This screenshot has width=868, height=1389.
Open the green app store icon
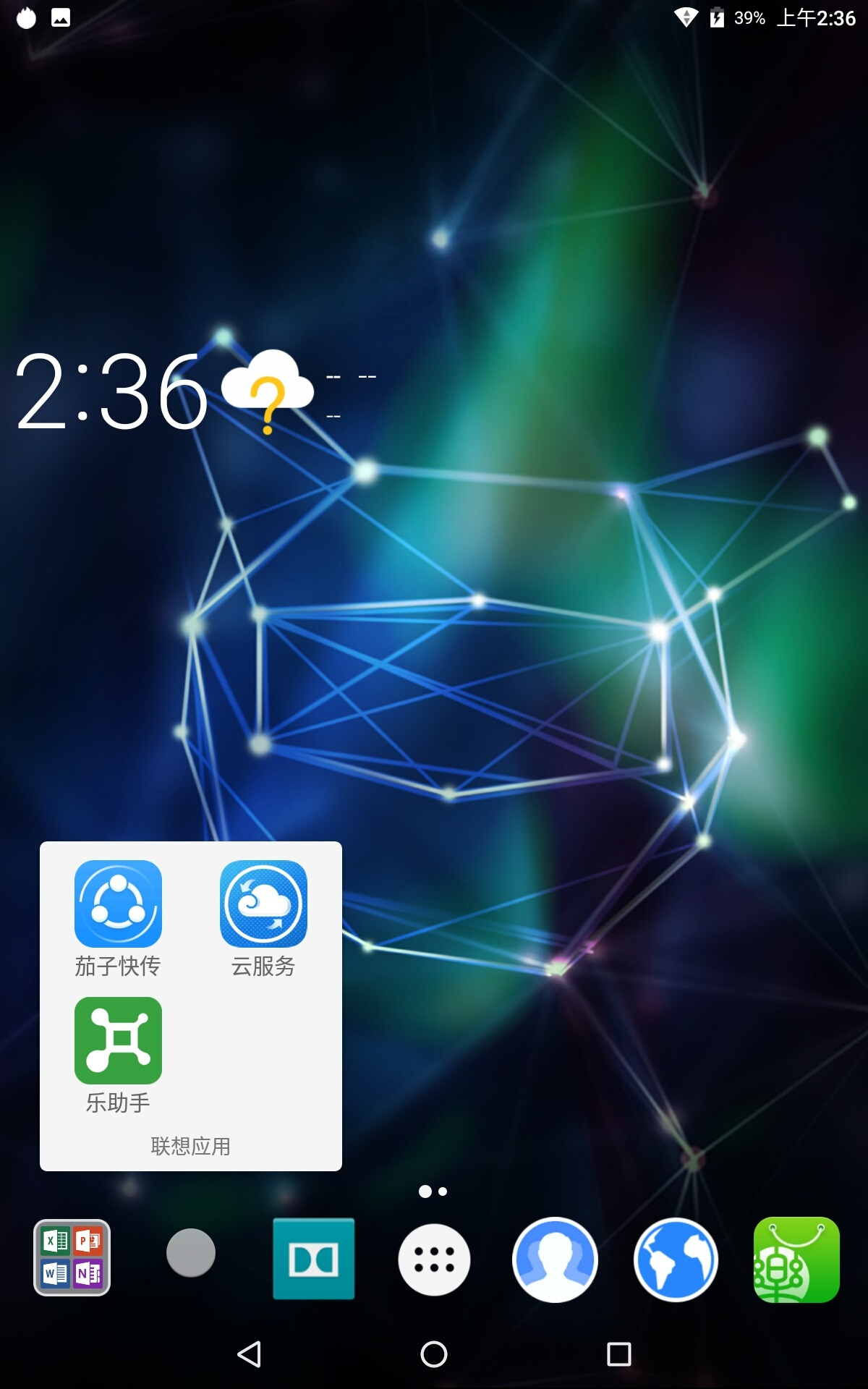click(796, 1260)
